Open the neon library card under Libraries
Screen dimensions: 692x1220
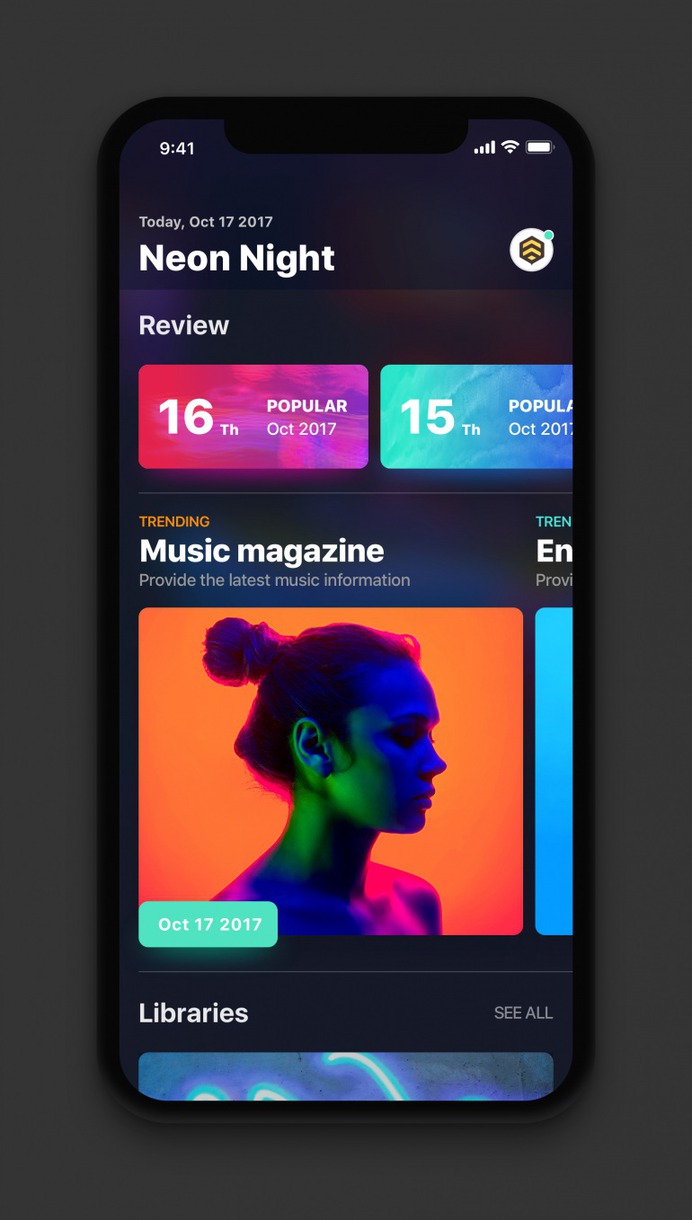[345, 1076]
